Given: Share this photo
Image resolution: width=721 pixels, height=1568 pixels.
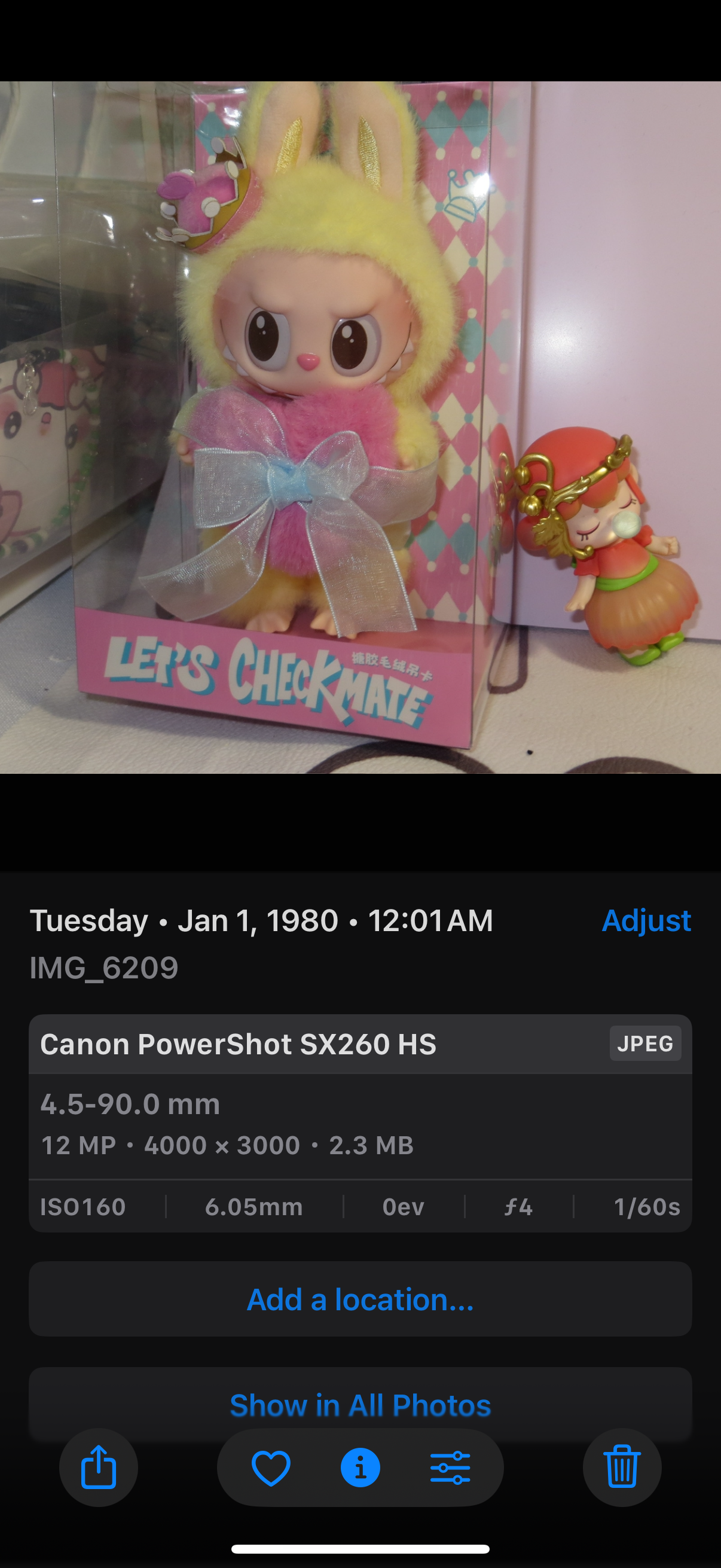Looking at the screenshot, I should [x=99, y=1467].
